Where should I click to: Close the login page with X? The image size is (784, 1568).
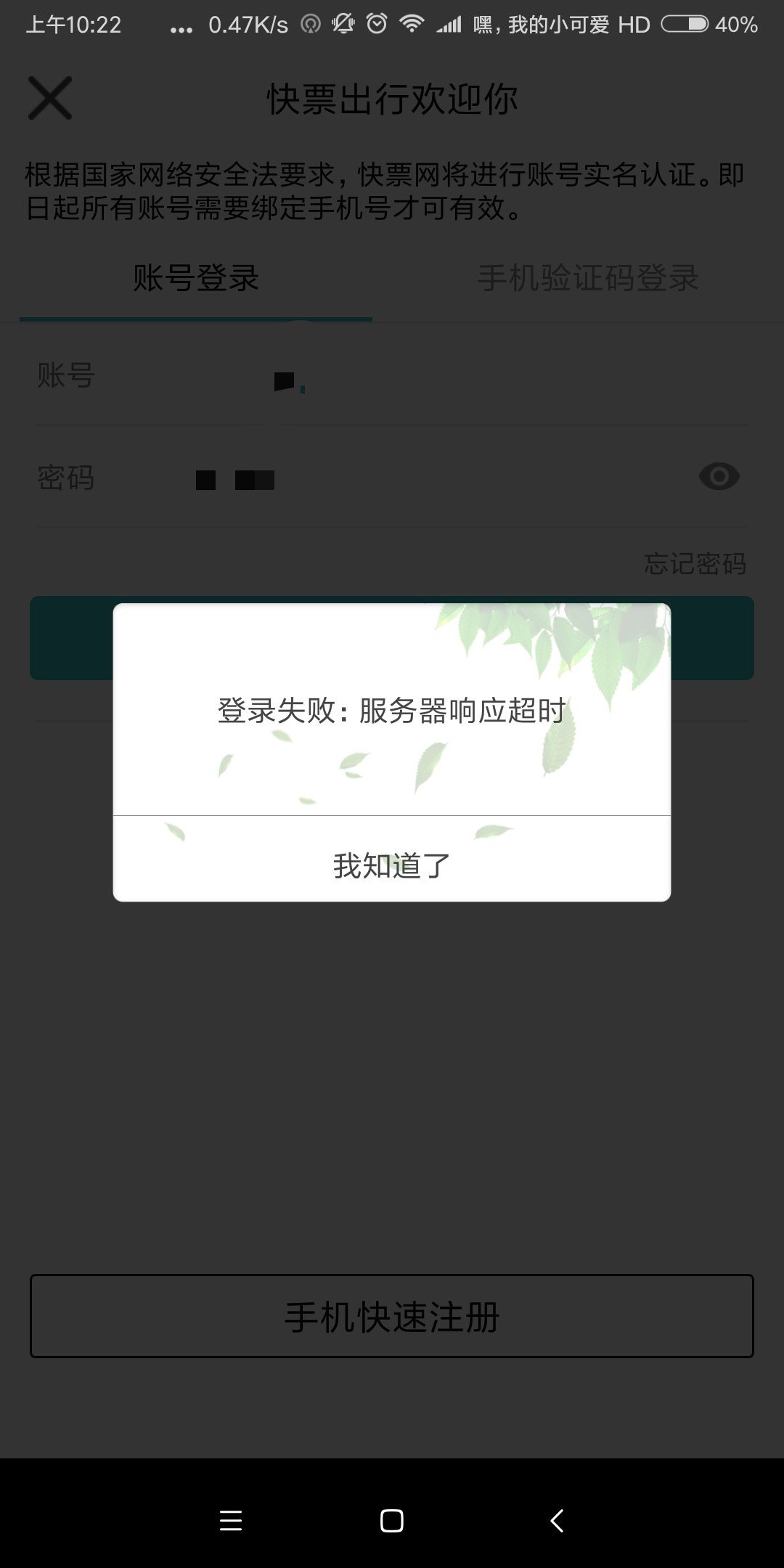coord(50,98)
